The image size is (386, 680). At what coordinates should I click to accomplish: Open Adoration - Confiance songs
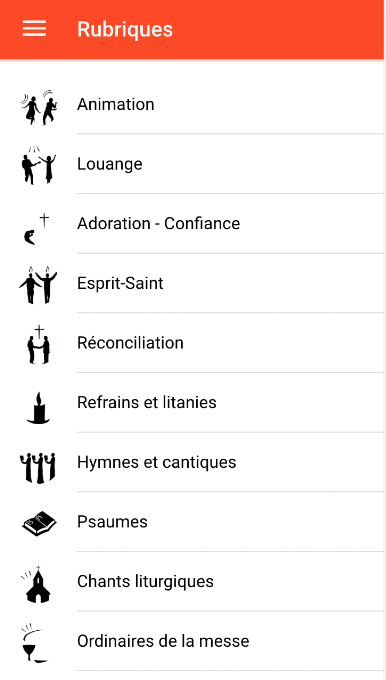pos(193,224)
